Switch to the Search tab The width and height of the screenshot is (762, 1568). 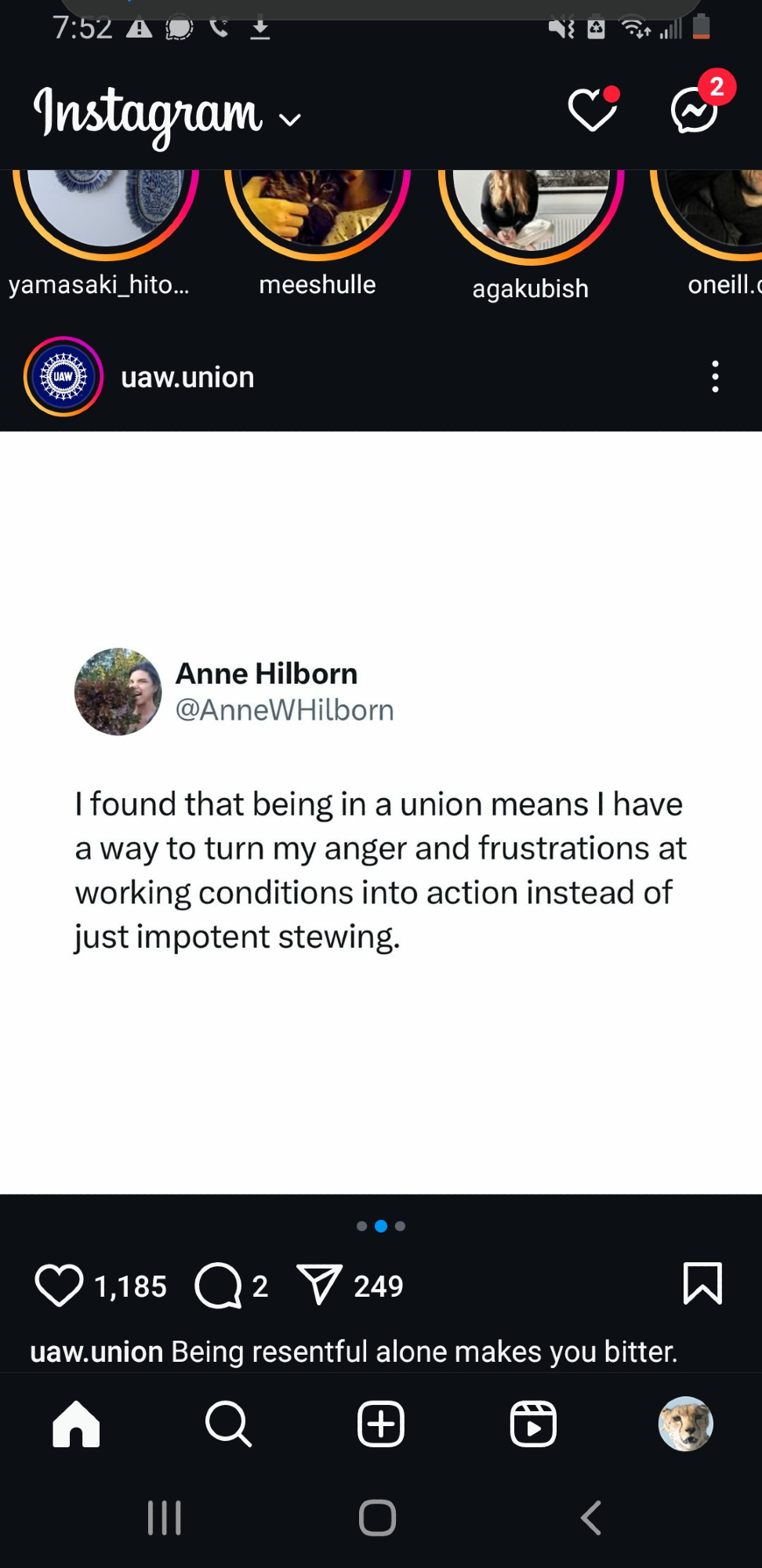point(228,1424)
